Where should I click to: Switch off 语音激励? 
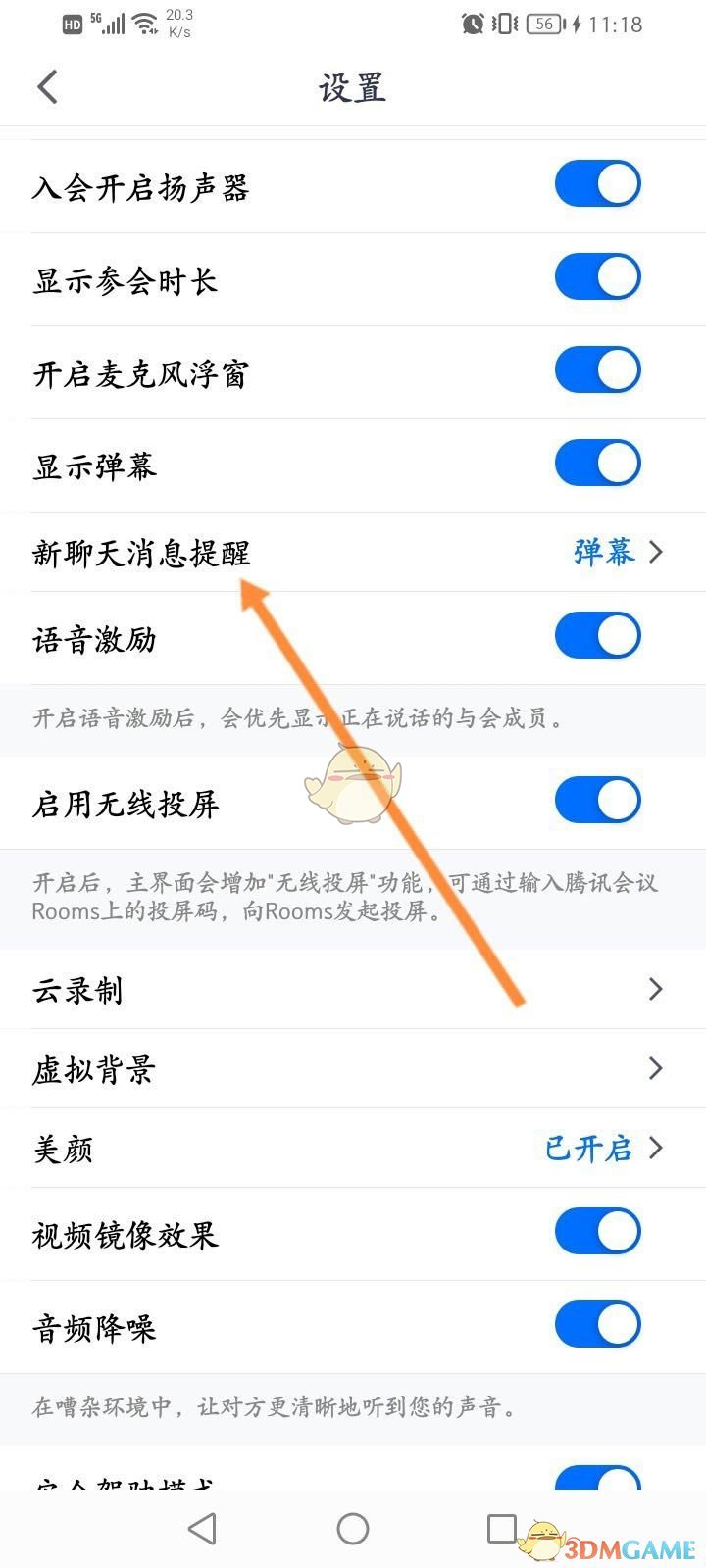(x=597, y=636)
